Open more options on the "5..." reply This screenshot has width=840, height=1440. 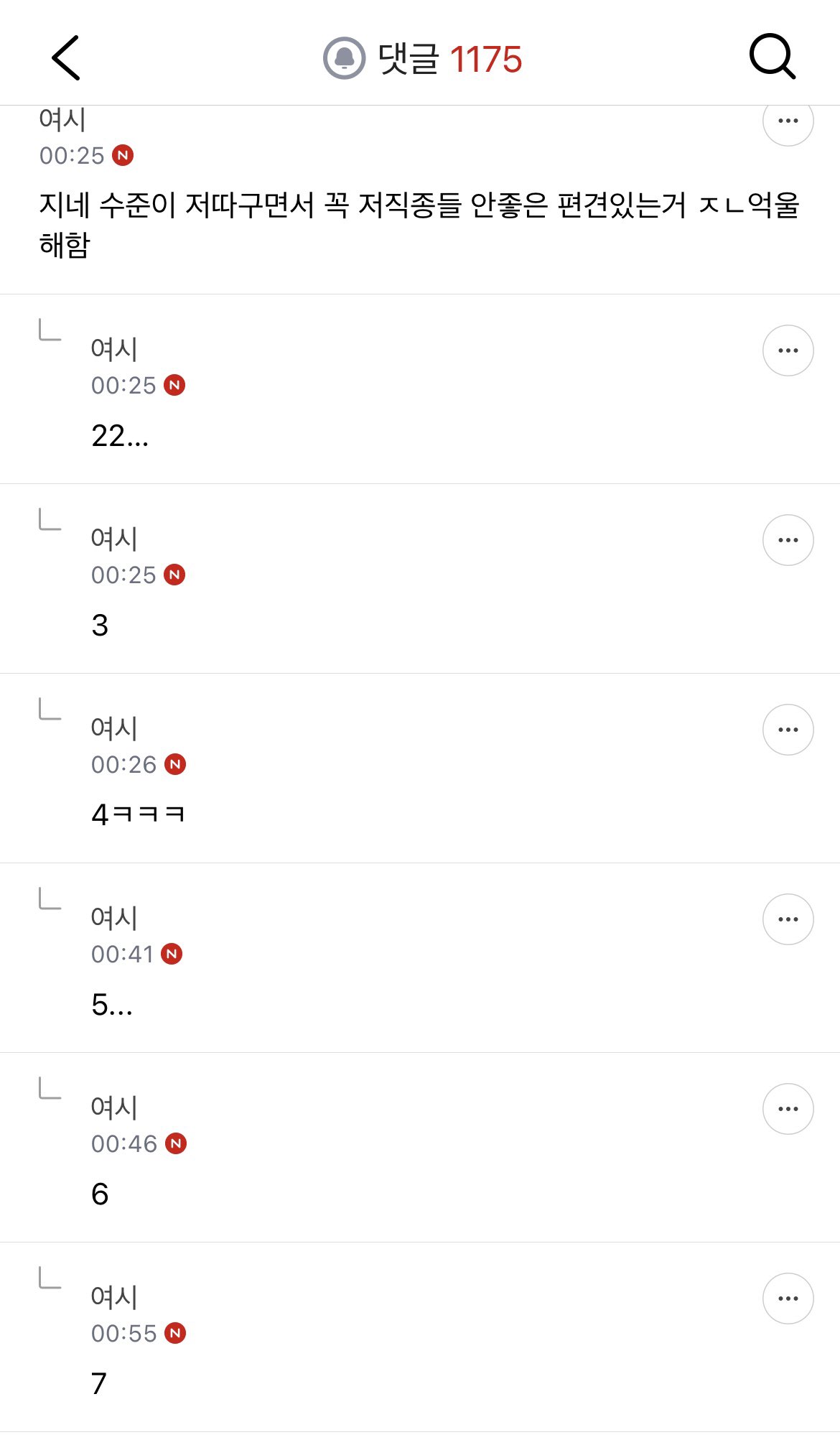click(788, 919)
